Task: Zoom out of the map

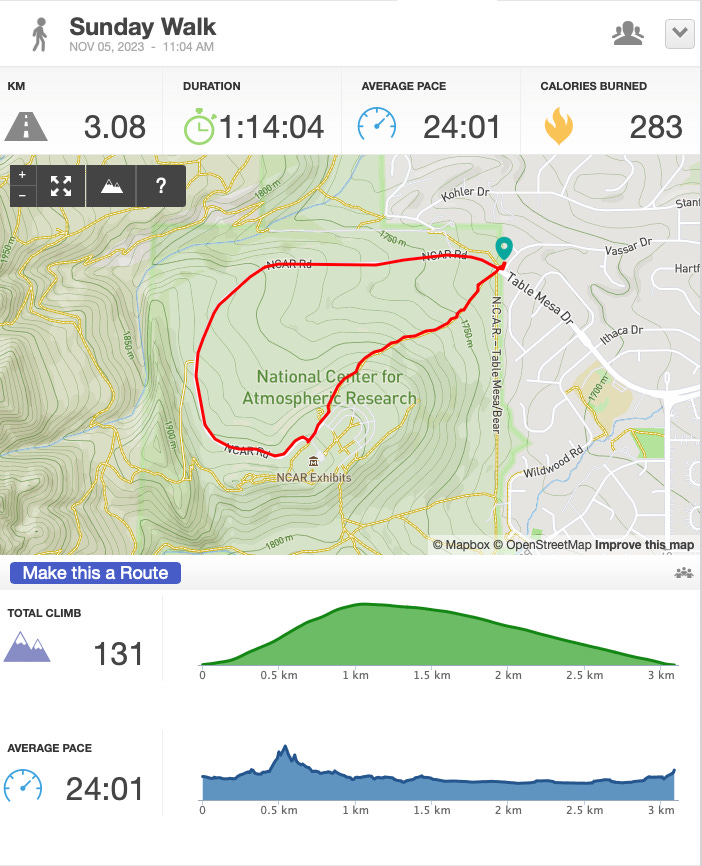Action: (23, 196)
